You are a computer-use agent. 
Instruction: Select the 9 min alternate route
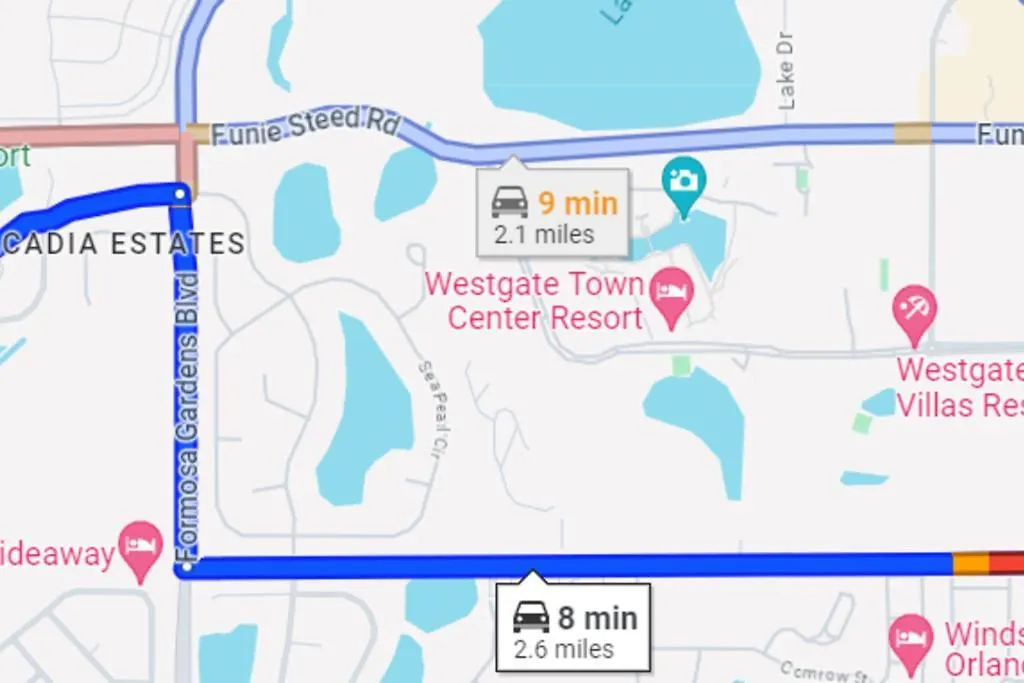(x=553, y=216)
